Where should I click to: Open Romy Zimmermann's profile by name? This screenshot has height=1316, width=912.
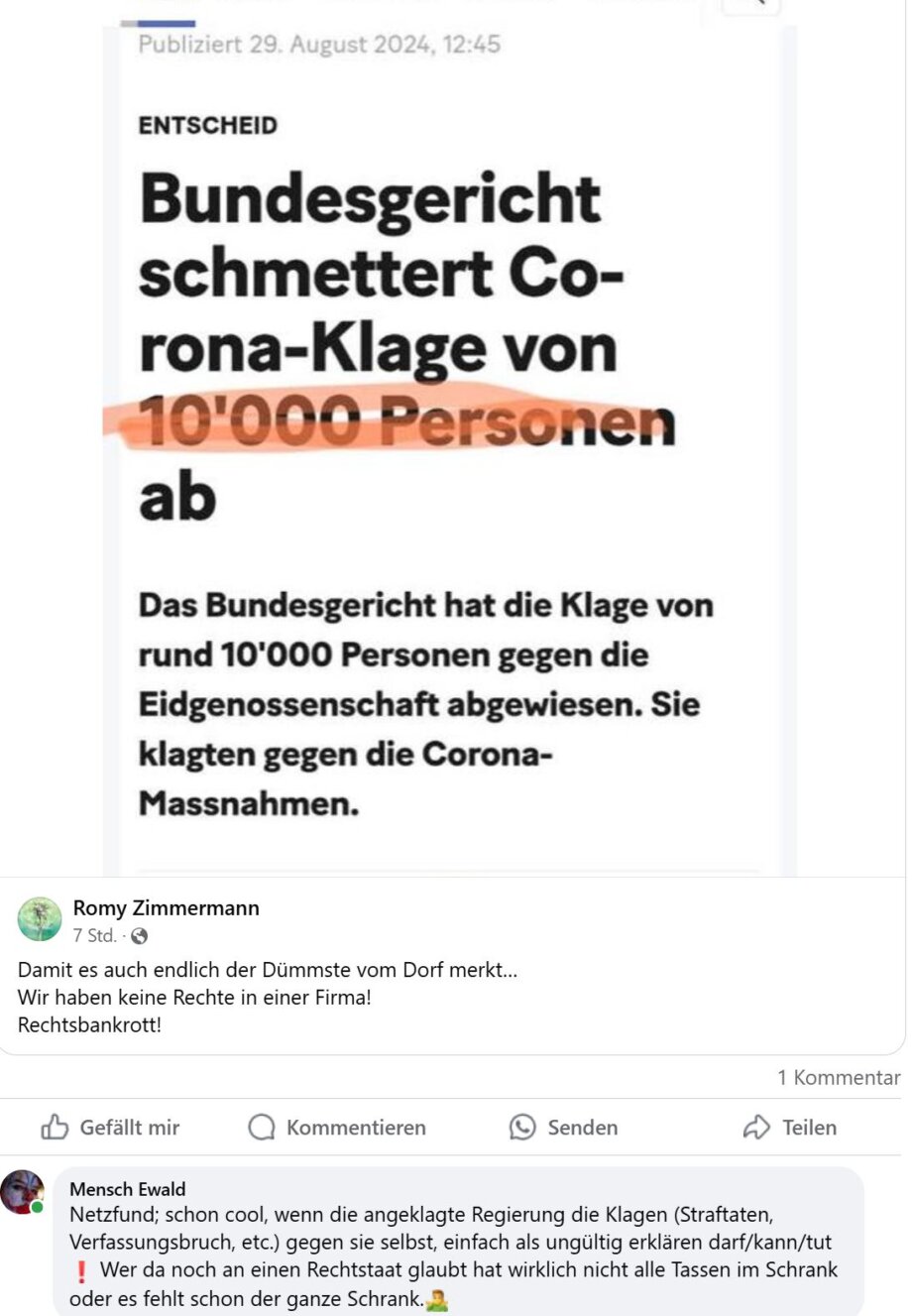[167, 908]
